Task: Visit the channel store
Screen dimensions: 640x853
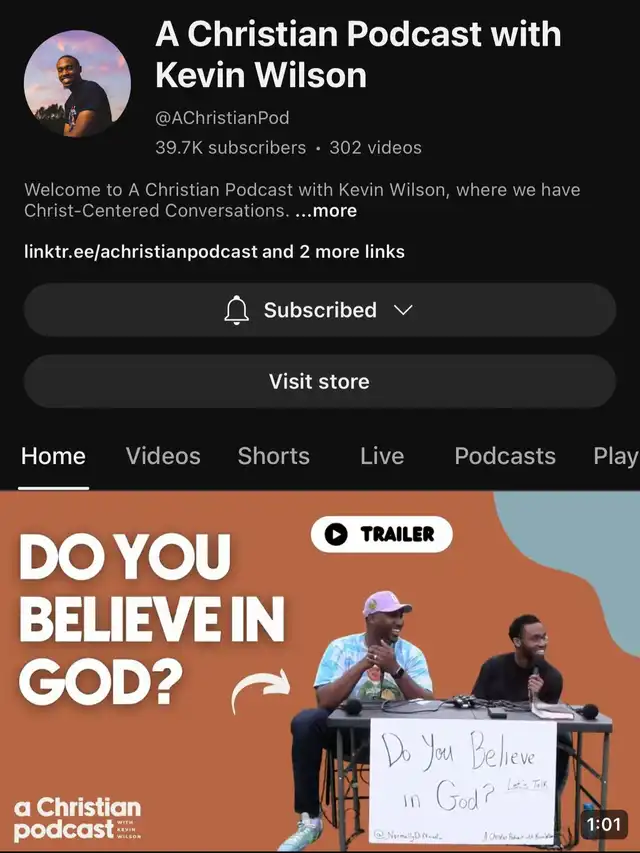Action: point(319,381)
